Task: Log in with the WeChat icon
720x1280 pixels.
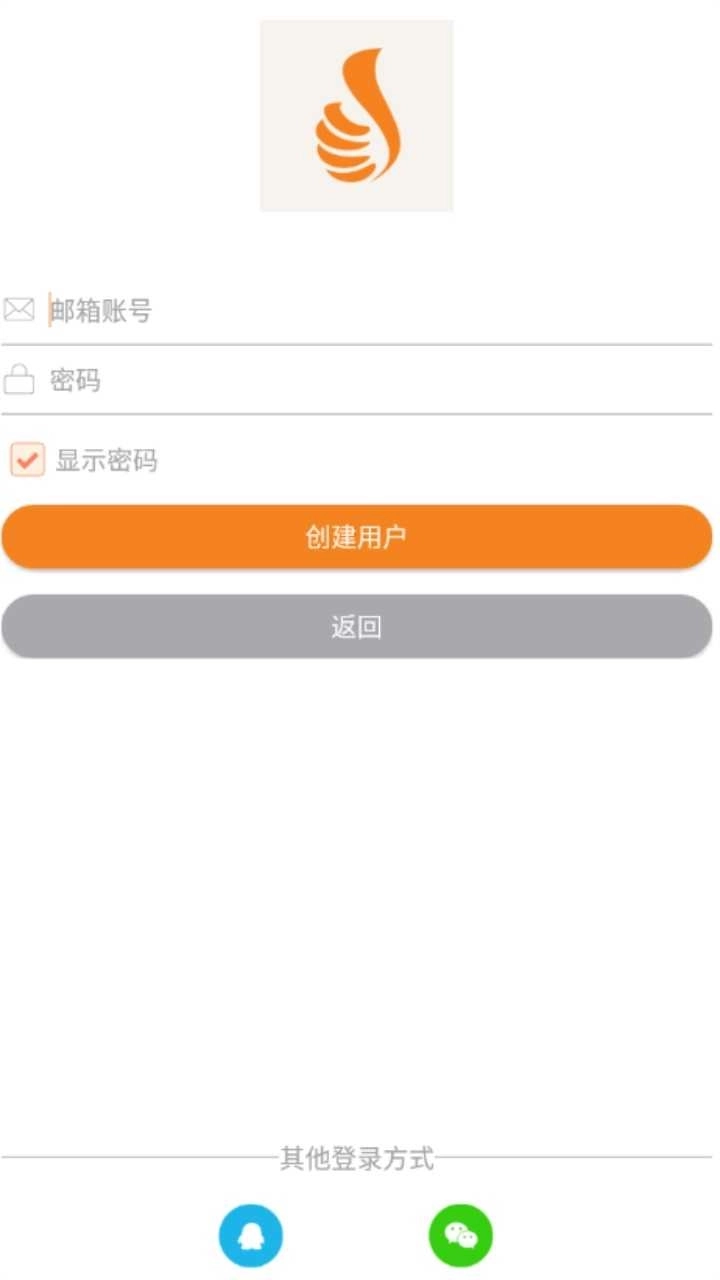Action: click(461, 1236)
